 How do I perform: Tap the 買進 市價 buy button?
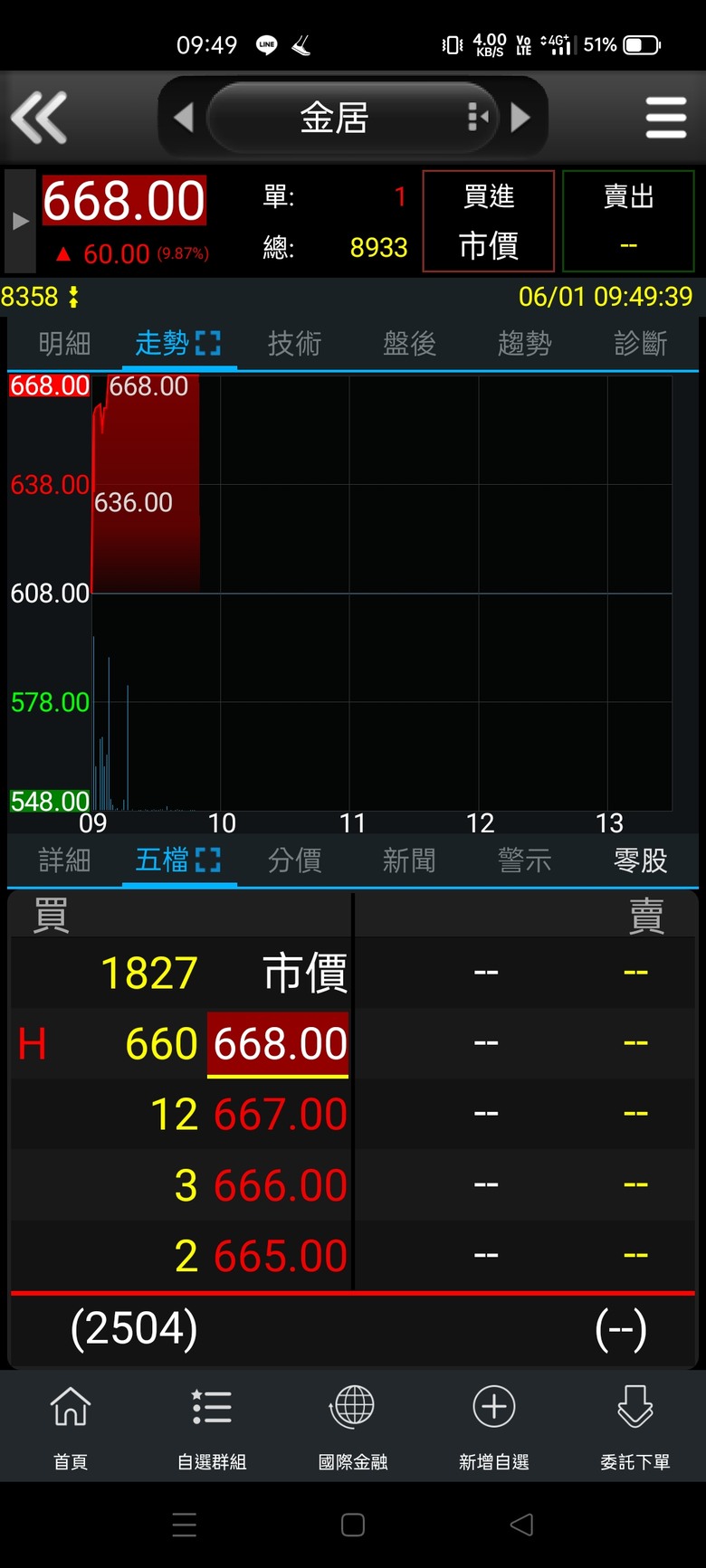pyautogui.click(x=489, y=221)
